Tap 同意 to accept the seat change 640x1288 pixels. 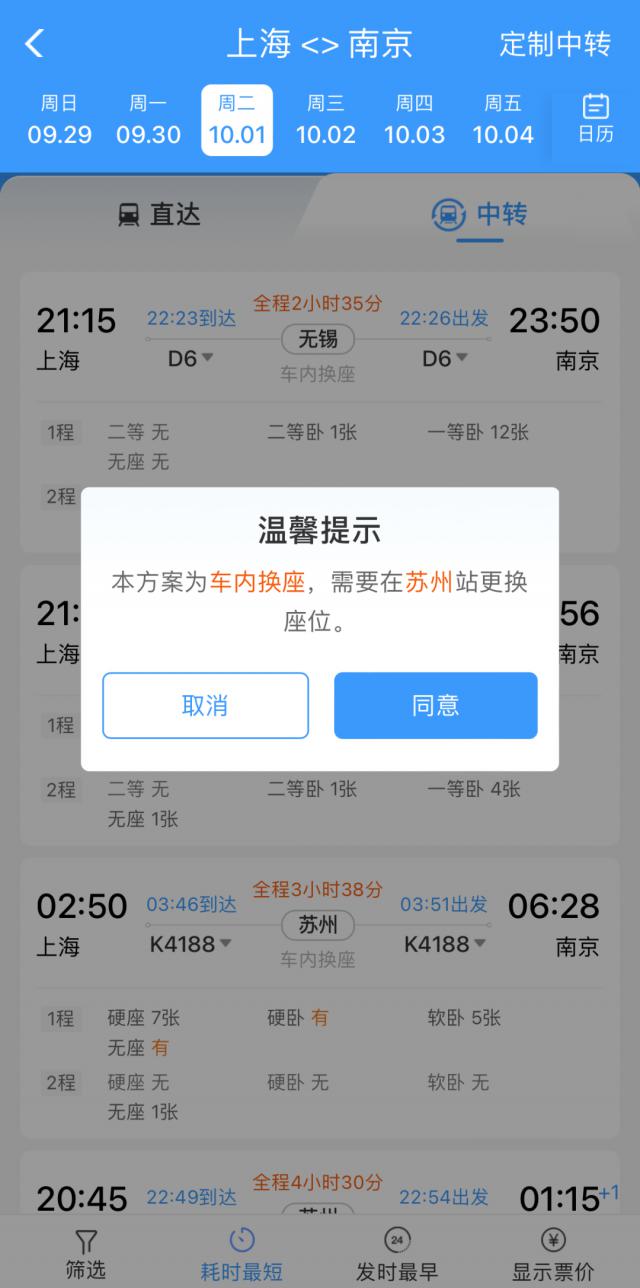coord(435,705)
